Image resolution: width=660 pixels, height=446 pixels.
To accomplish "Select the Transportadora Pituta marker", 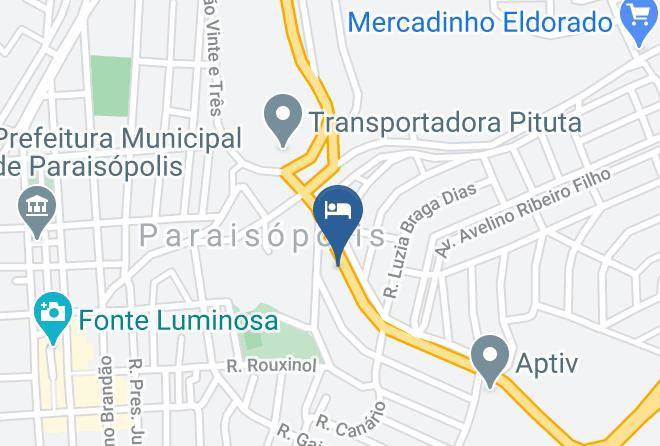I will pyautogui.click(x=283, y=119).
